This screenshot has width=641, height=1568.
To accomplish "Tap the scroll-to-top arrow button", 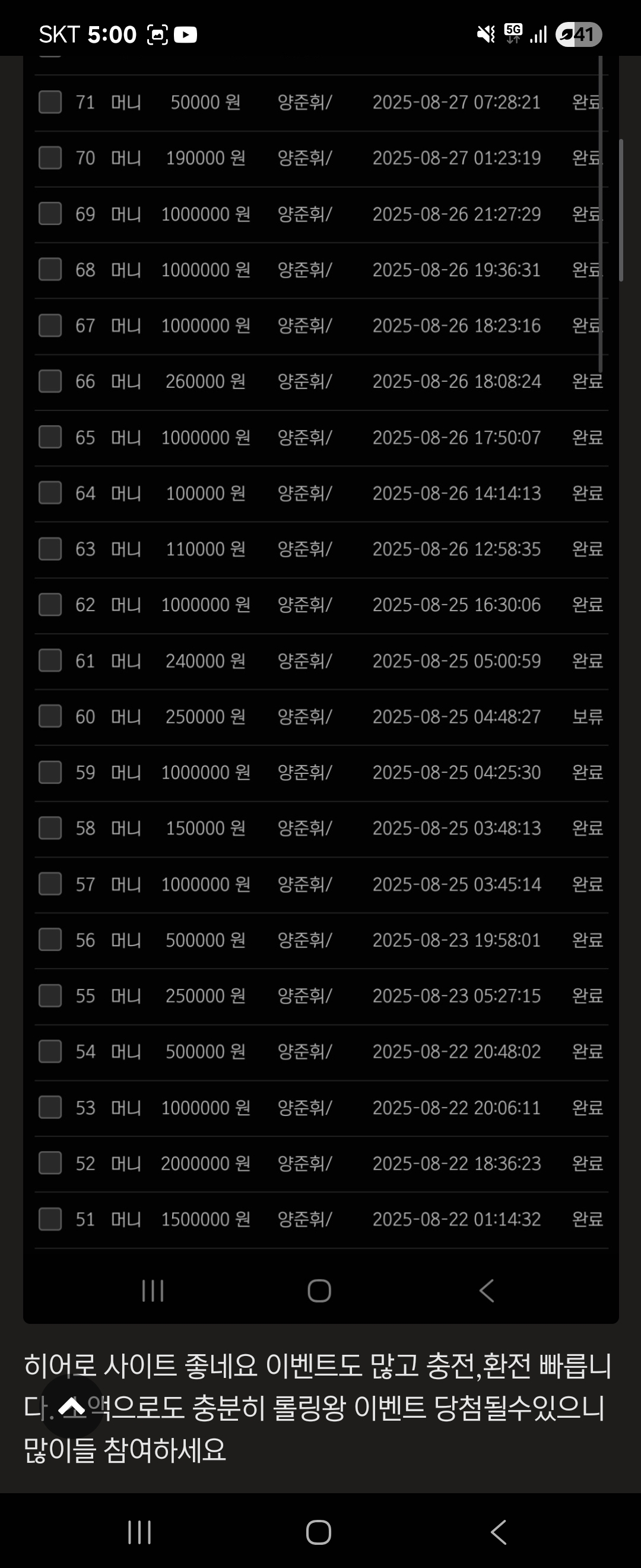I will pyautogui.click(x=72, y=1406).
